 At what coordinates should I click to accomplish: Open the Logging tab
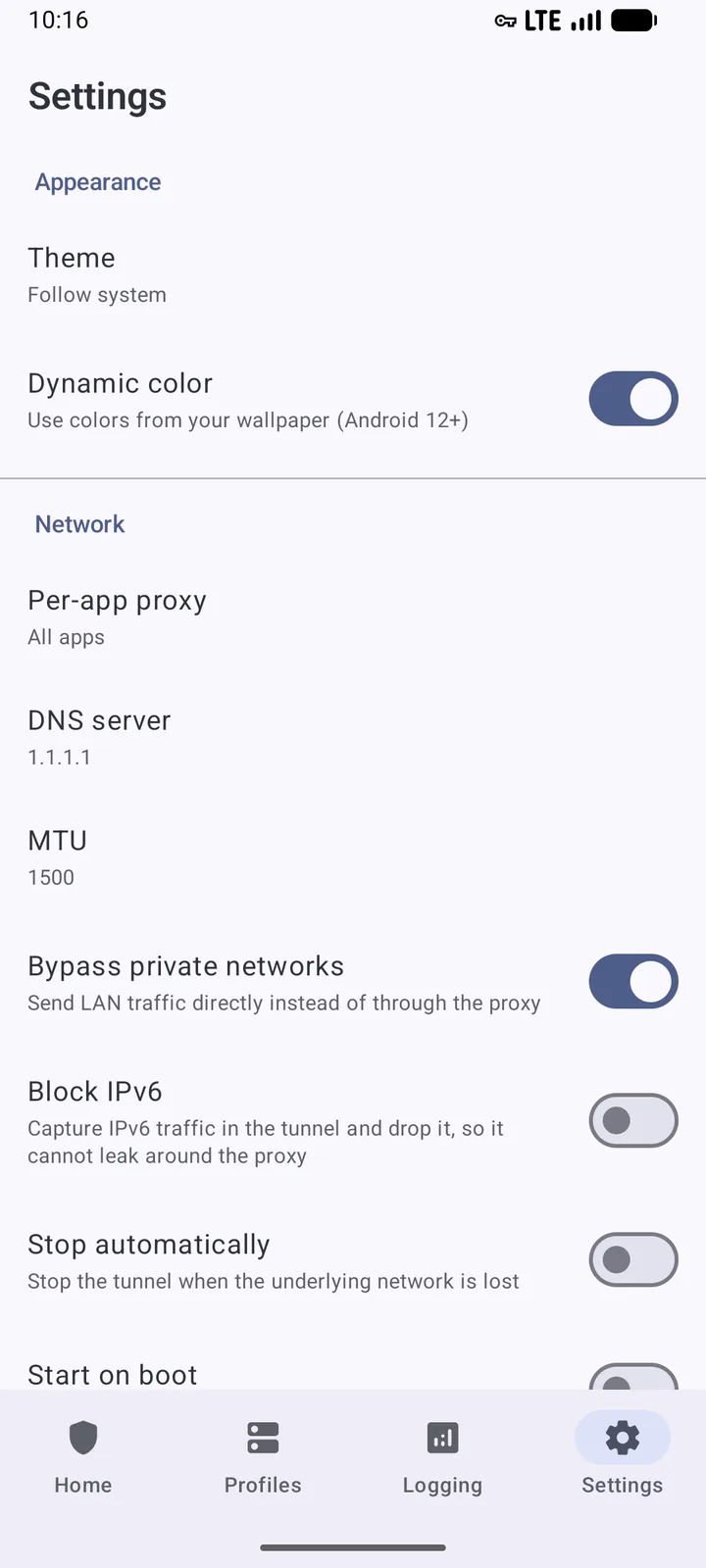pyautogui.click(x=442, y=1456)
